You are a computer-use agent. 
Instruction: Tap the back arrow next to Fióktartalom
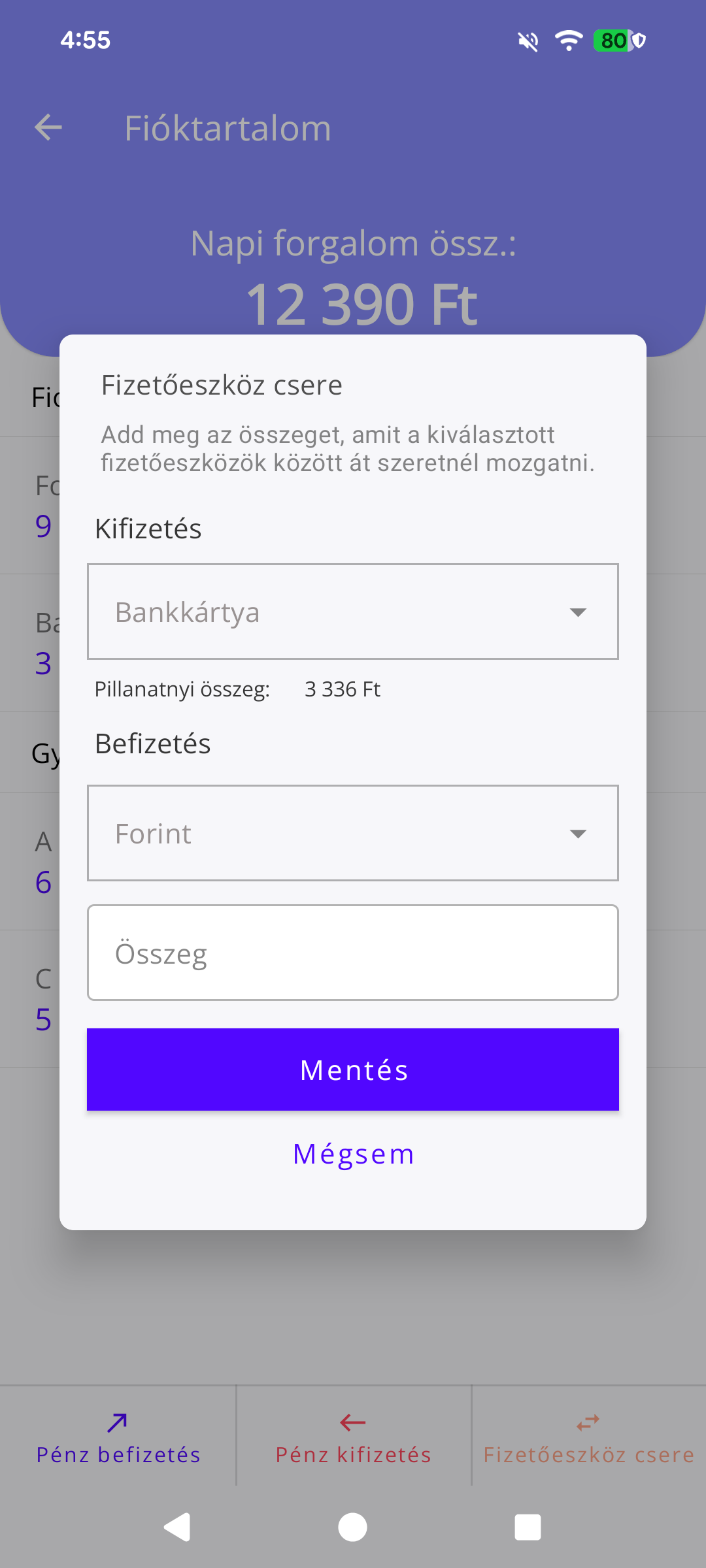pos(48,127)
